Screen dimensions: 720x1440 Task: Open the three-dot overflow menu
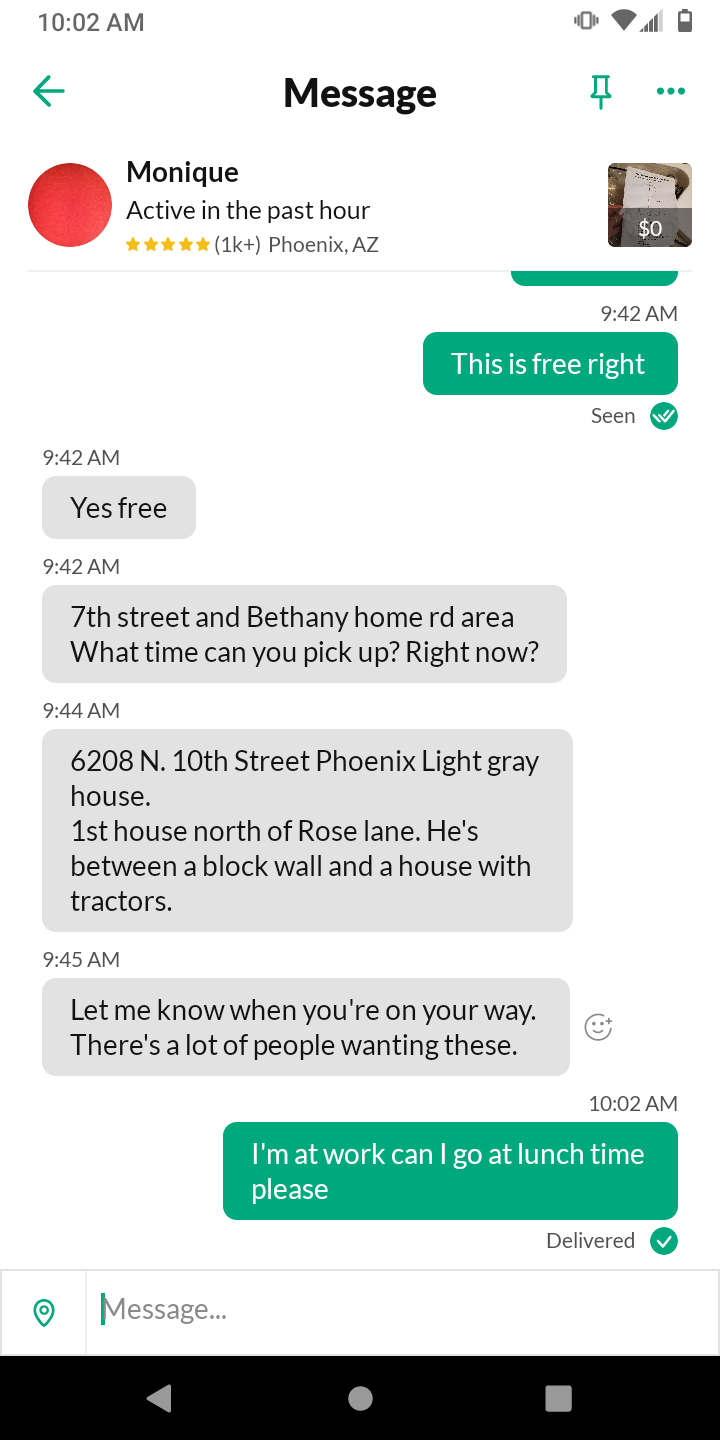coord(671,92)
